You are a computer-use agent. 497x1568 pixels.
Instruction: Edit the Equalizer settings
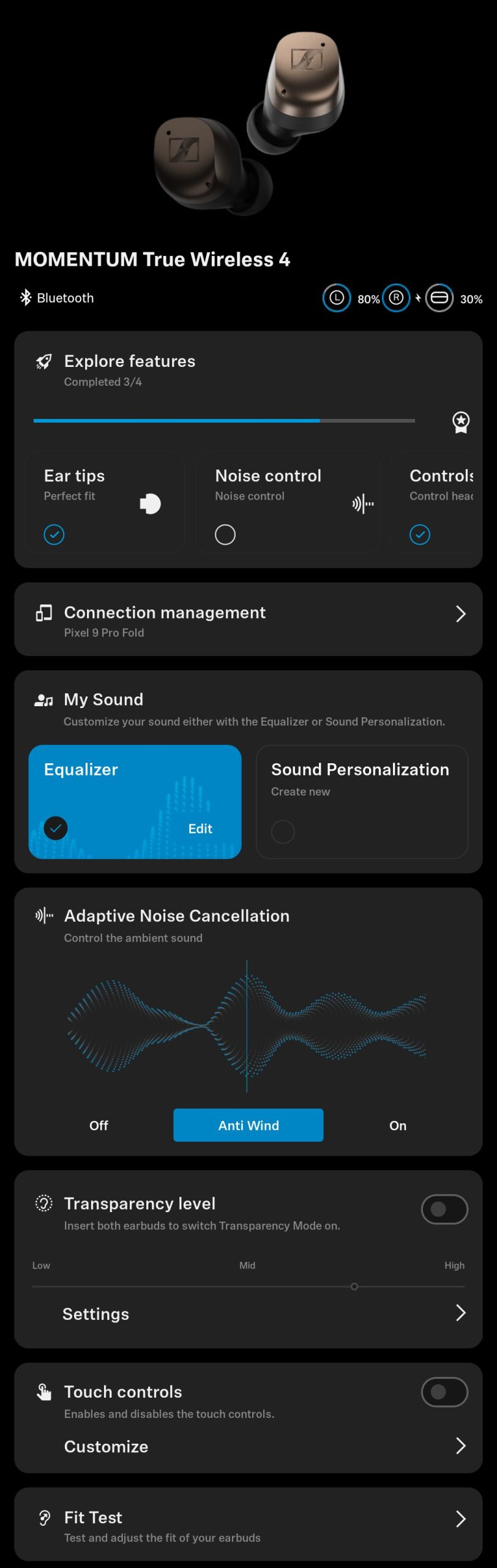point(200,829)
